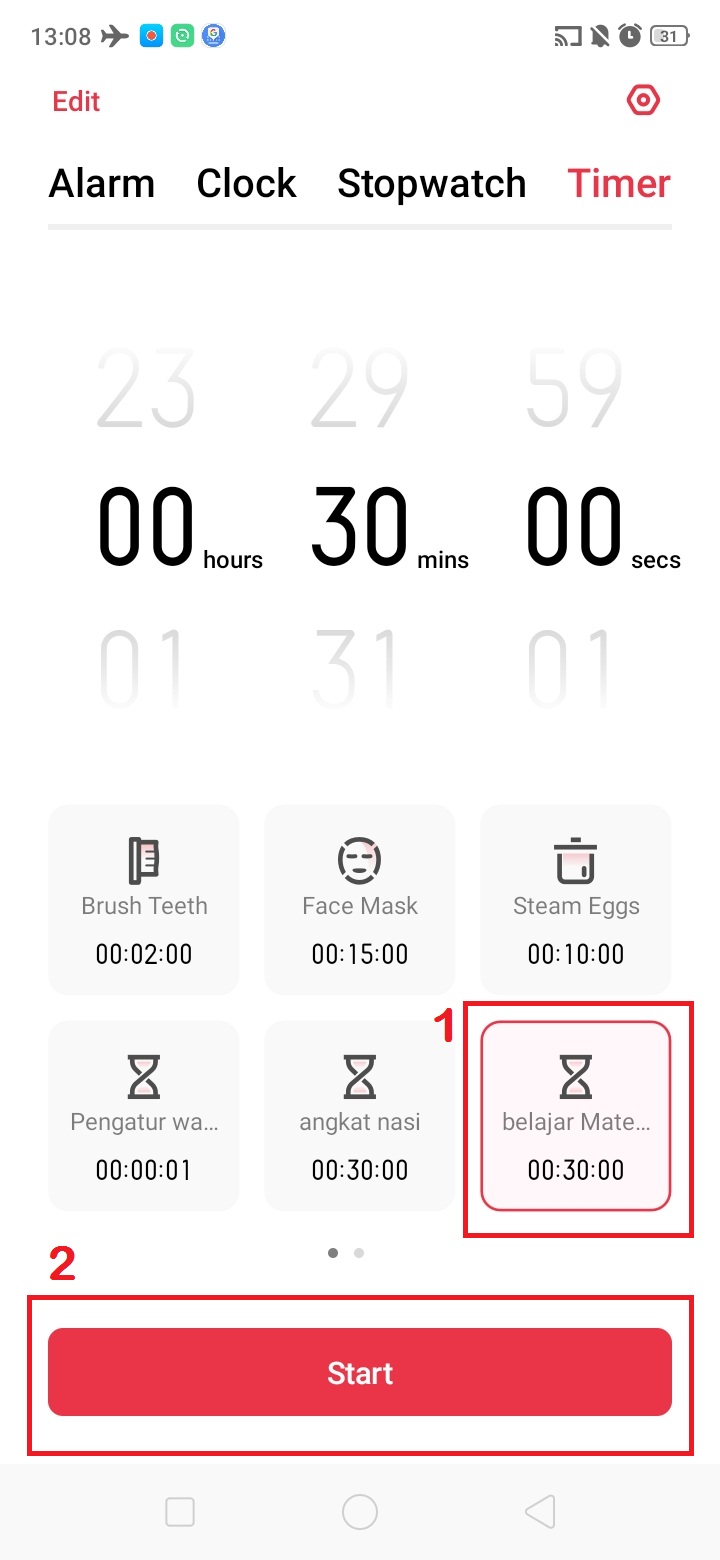The image size is (720, 1560).
Task: Start the timer
Action: 360,1372
